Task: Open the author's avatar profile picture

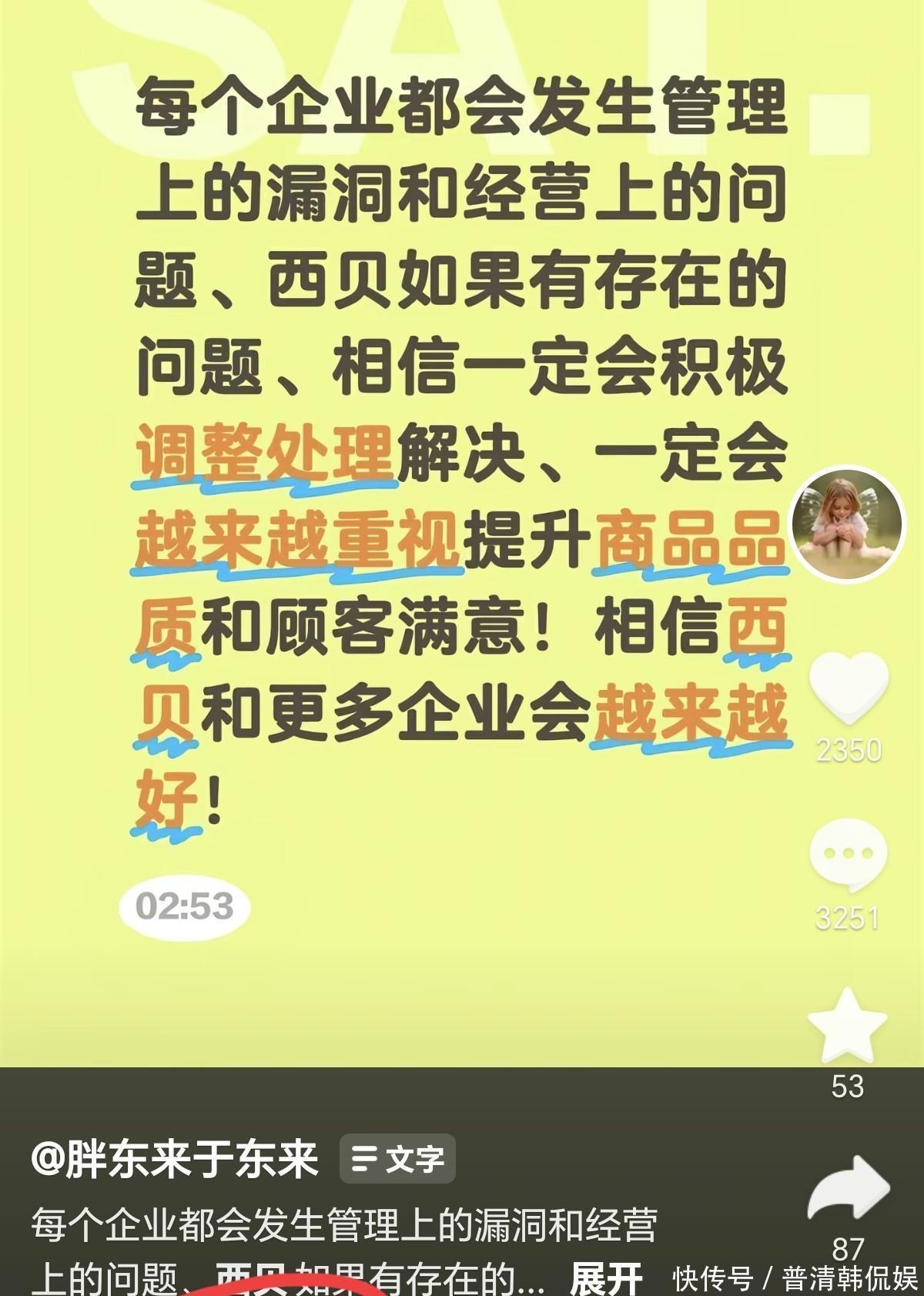Action: [847, 524]
